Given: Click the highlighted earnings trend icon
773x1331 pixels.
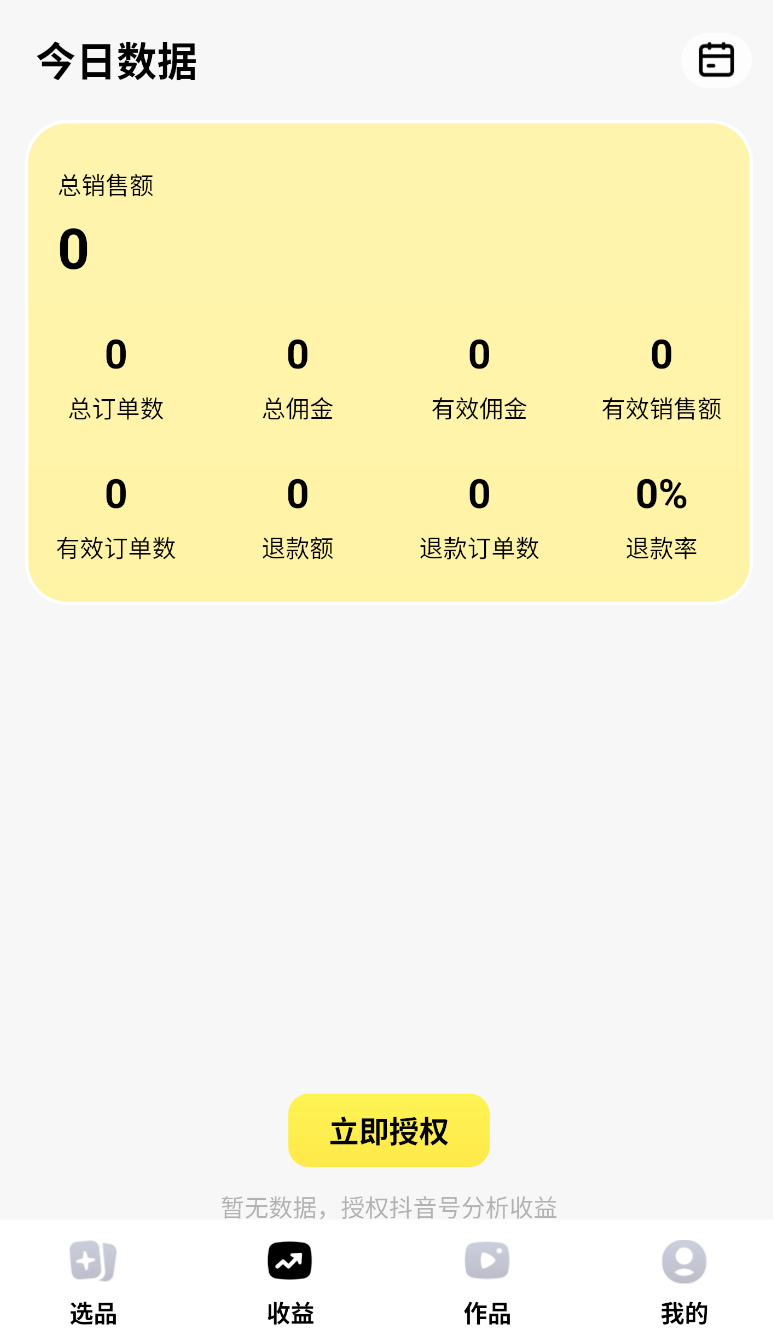Looking at the screenshot, I should (289, 1262).
